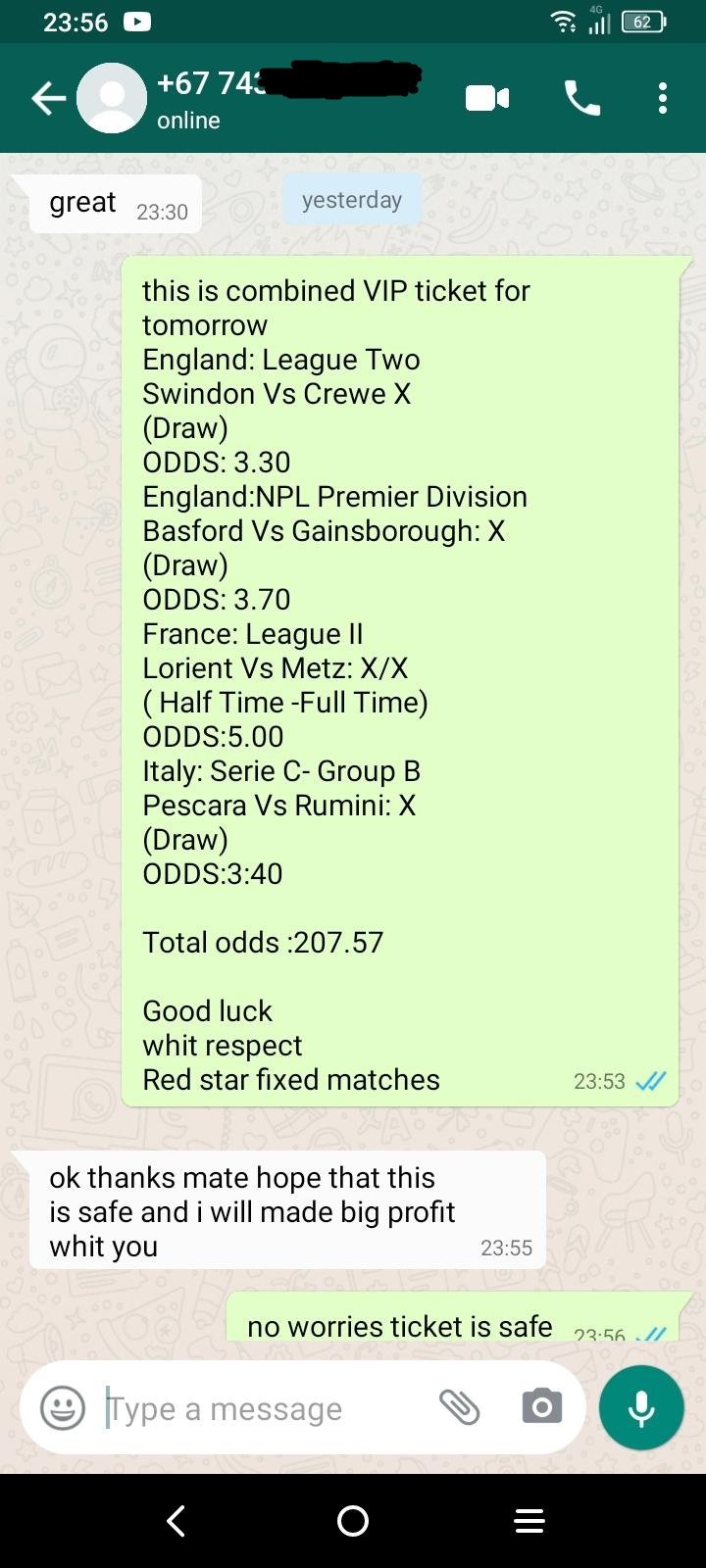This screenshot has width=706, height=1568.
Task: Open the emoji picker
Action: [63, 1409]
